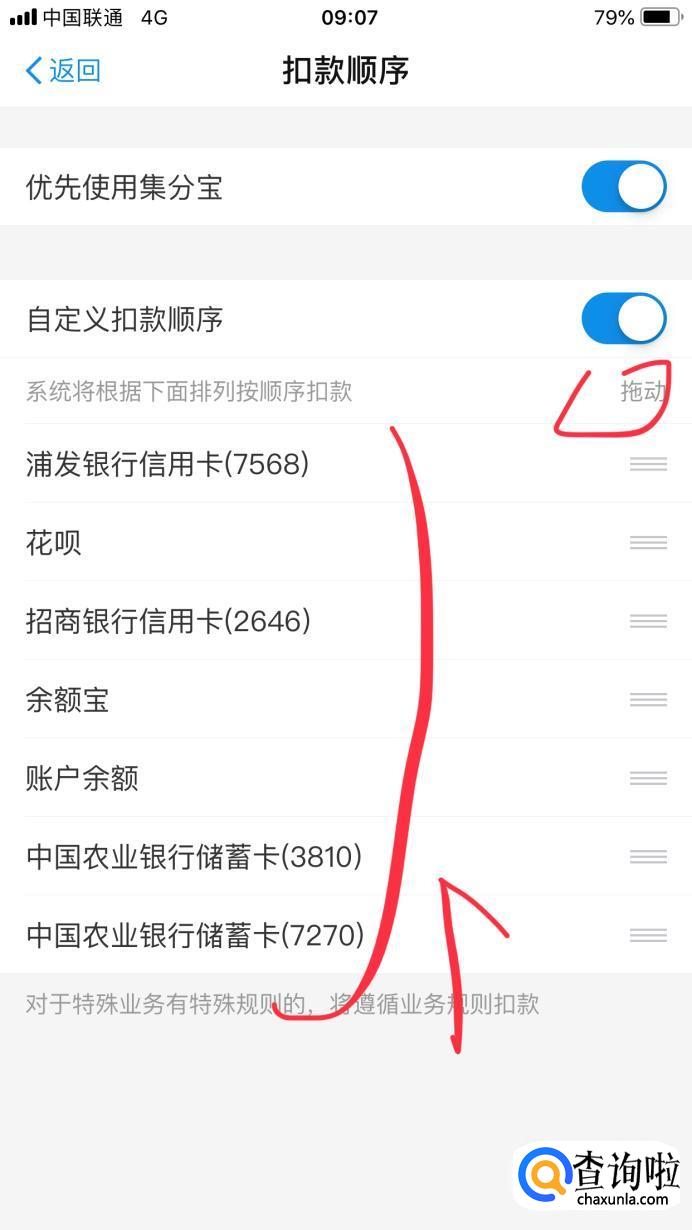Tap reorder handle for 招商银行信用卡(2646)
The image size is (692, 1230).
(x=648, y=621)
